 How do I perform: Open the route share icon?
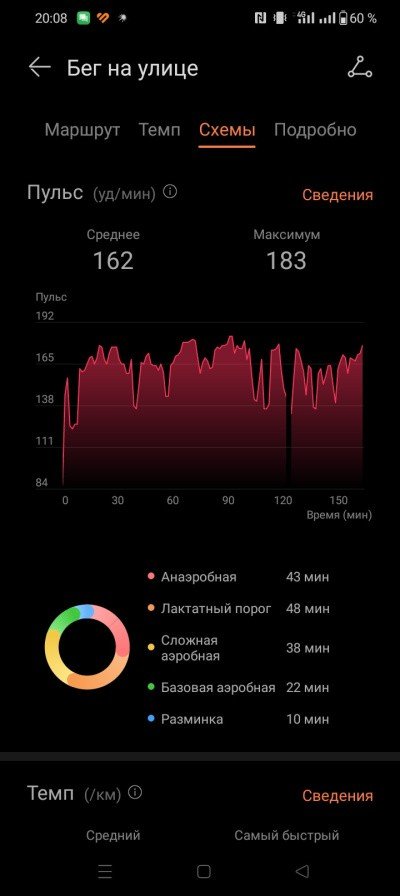click(360, 67)
